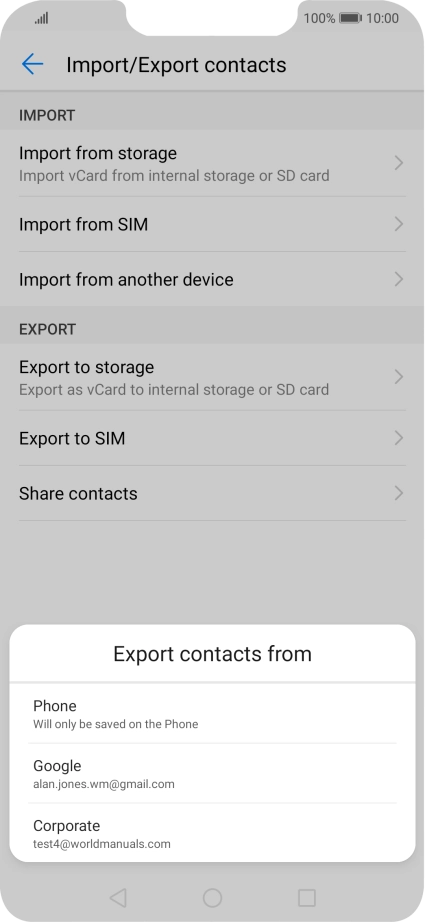Choose the Google account alan.jones.wm@gmail.com

212,773
